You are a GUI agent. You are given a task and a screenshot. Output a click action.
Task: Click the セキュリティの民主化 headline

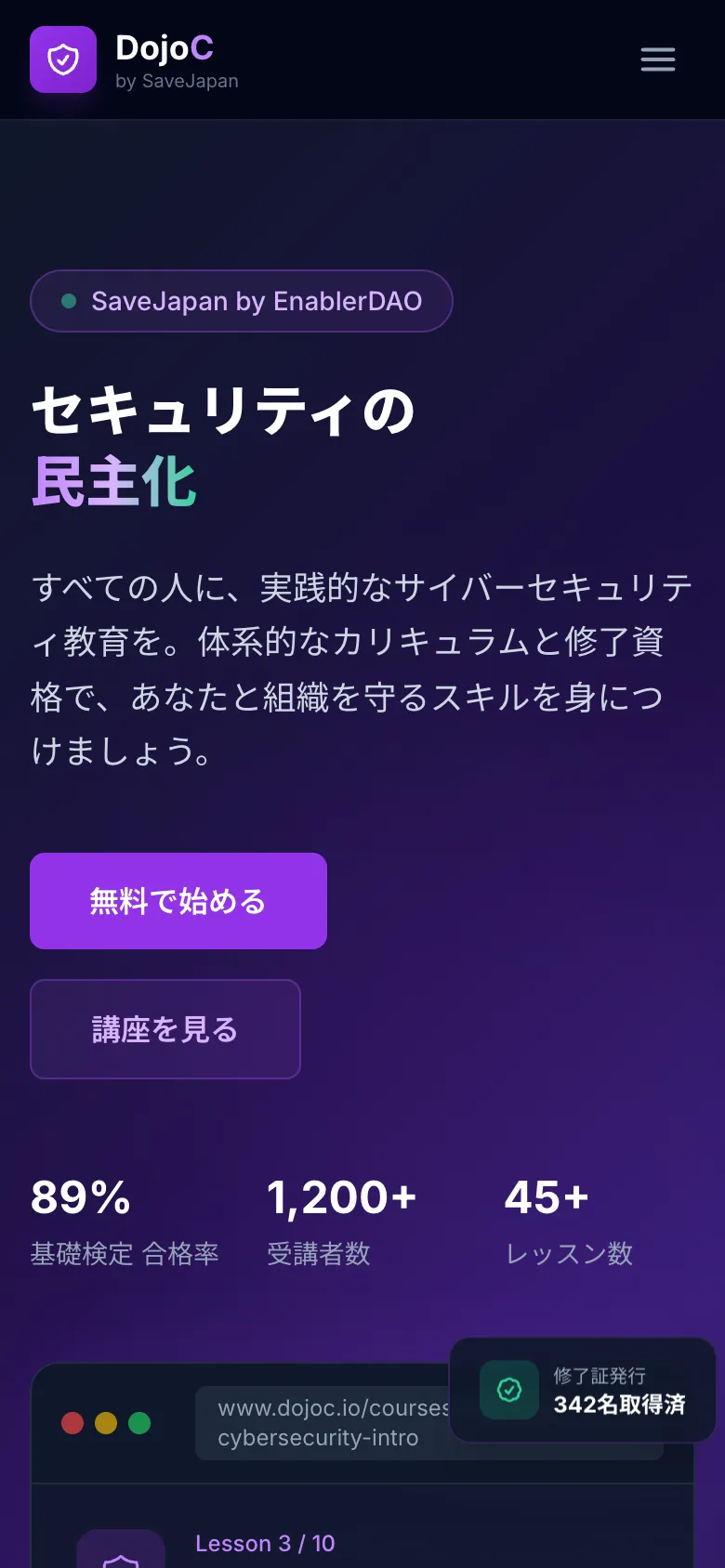223,446
